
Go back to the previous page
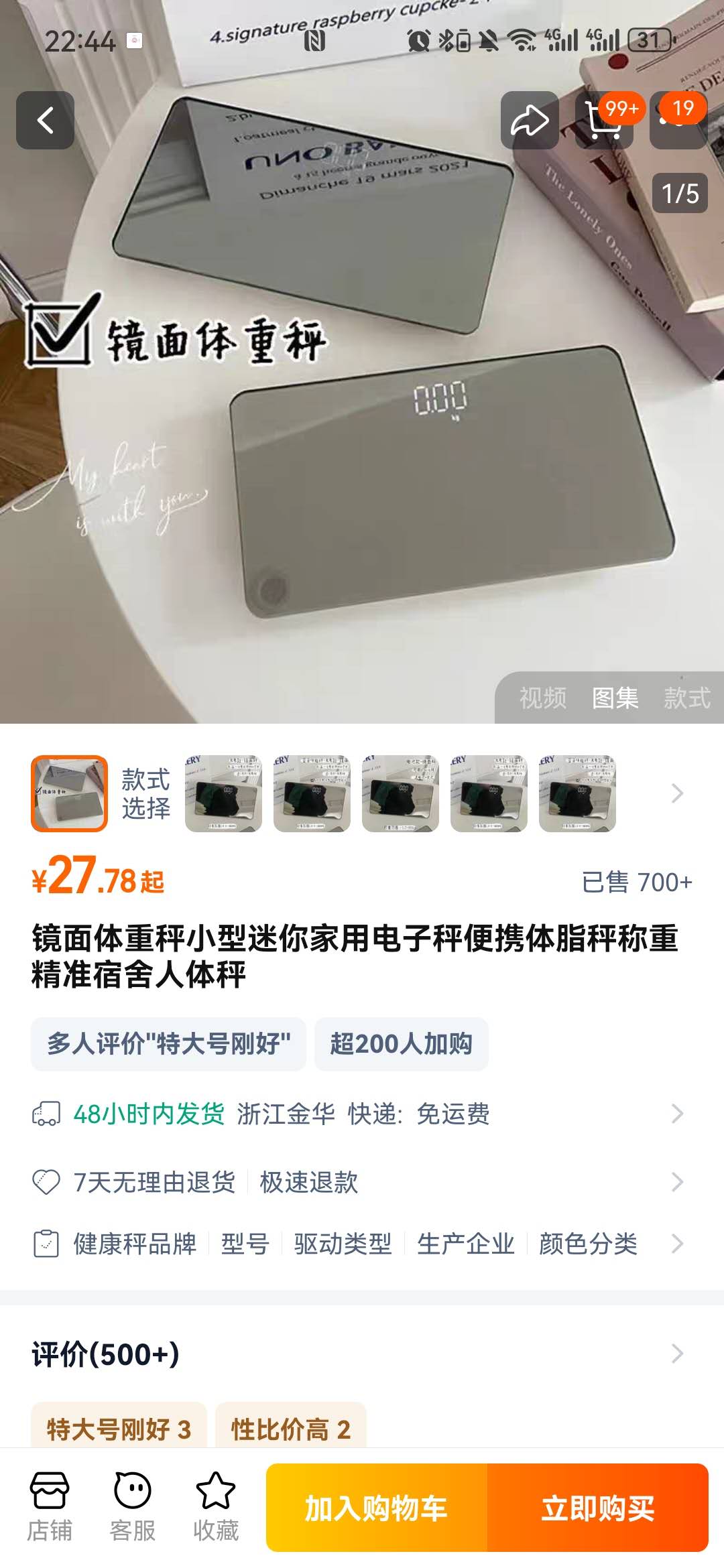(45, 121)
